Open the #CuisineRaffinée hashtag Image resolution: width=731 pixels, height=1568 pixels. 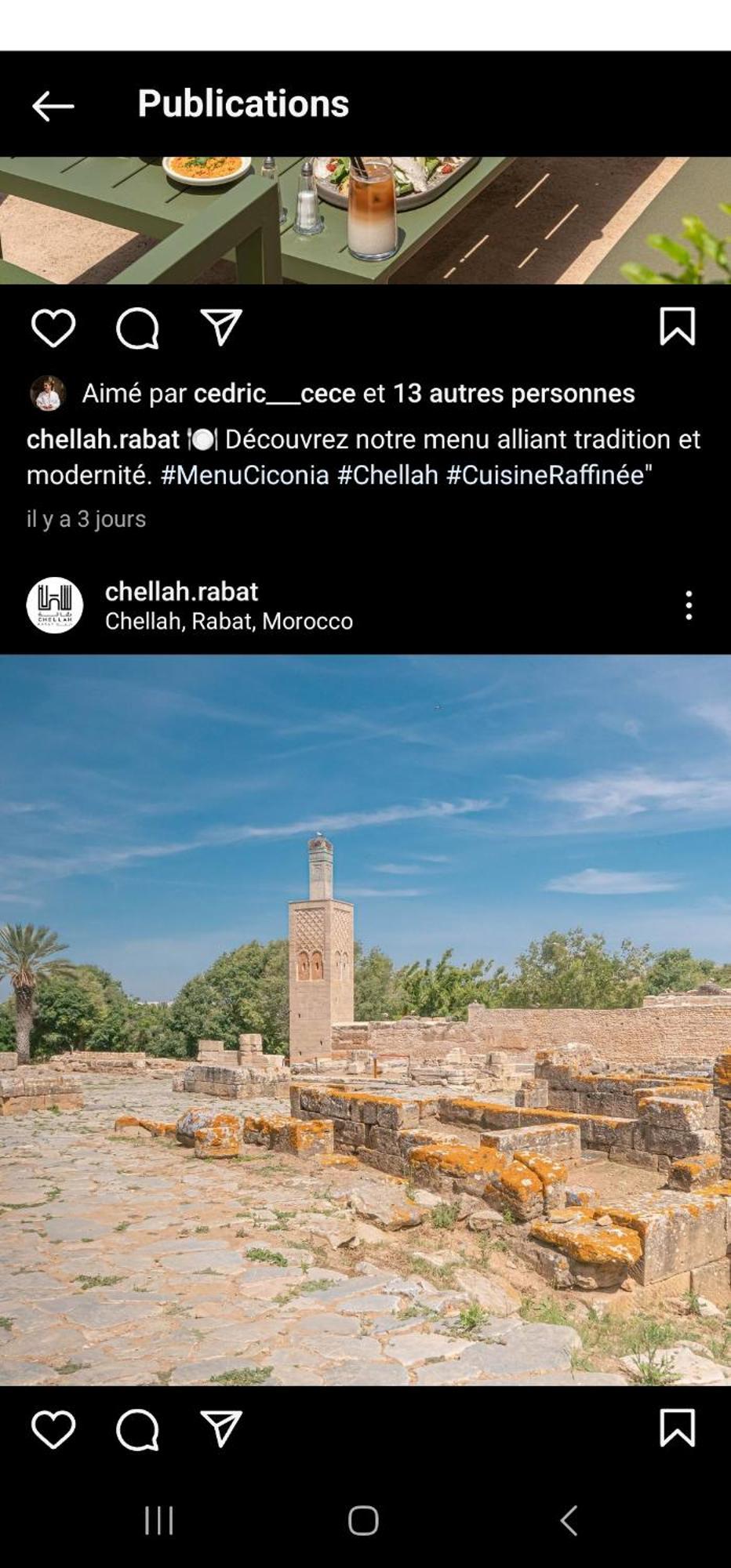(x=547, y=475)
